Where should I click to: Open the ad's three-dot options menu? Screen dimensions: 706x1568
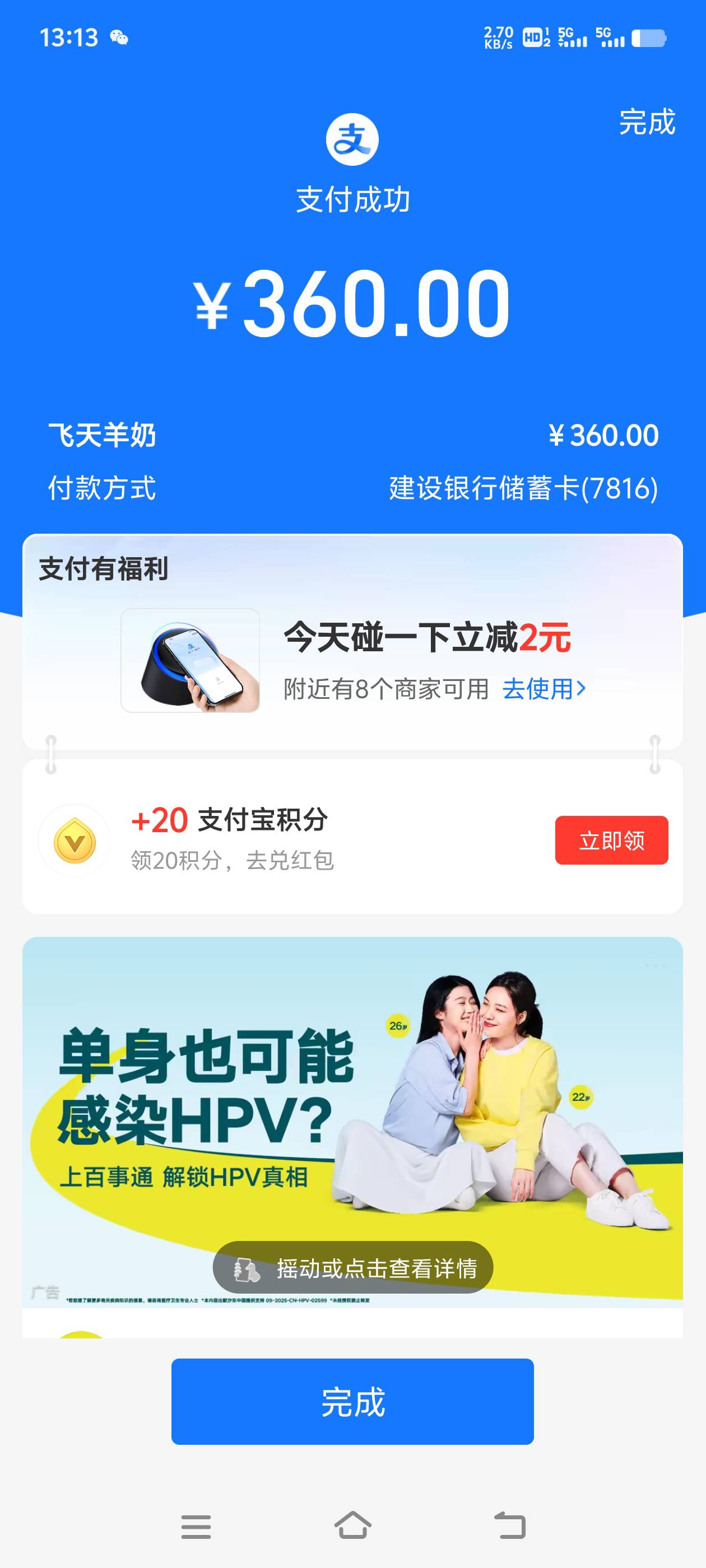655,966
